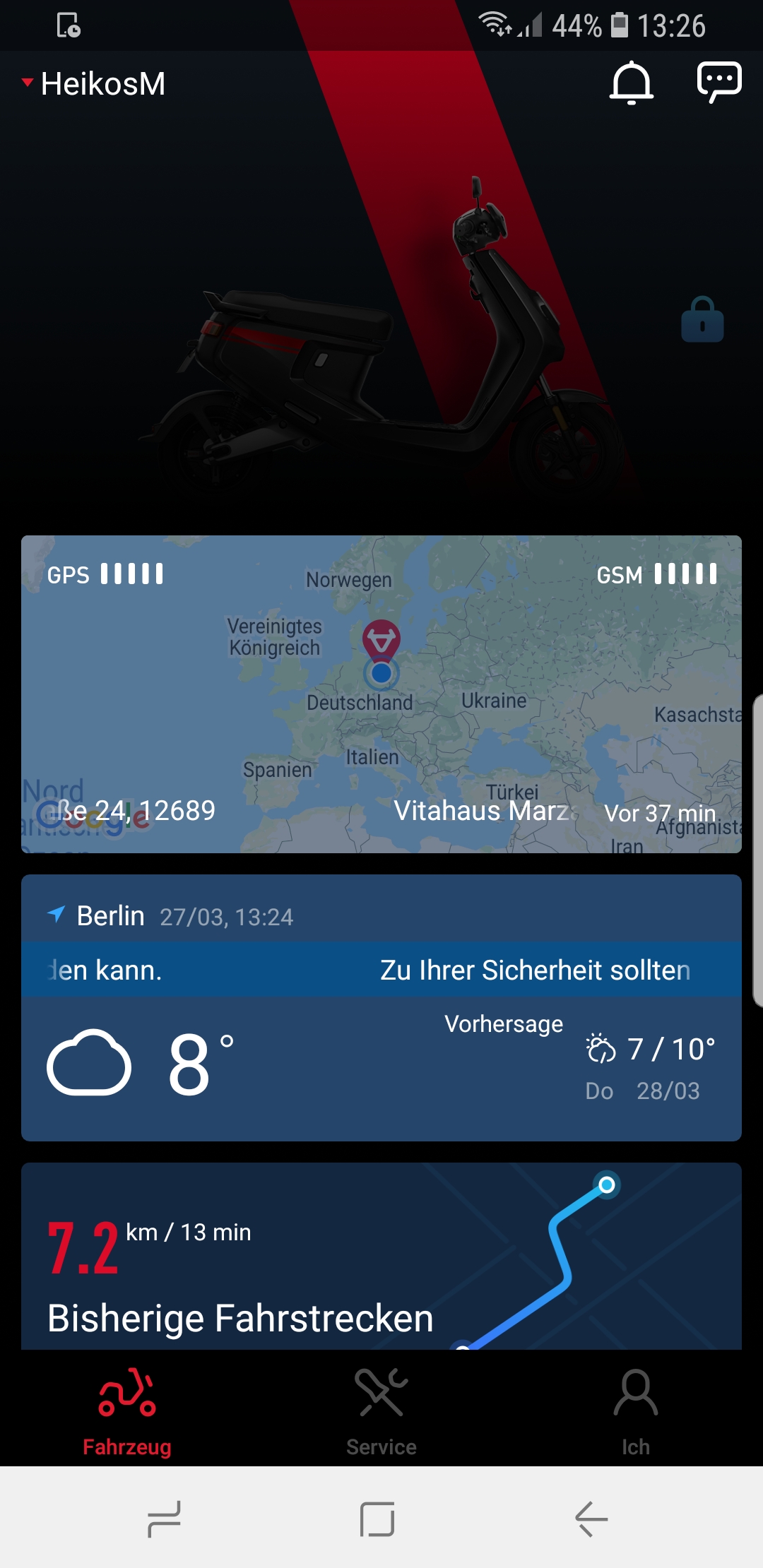Screen dimensions: 763x1568
Task: Open Bisherige Fahrstrecken ride history
Action: coord(381,1257)
